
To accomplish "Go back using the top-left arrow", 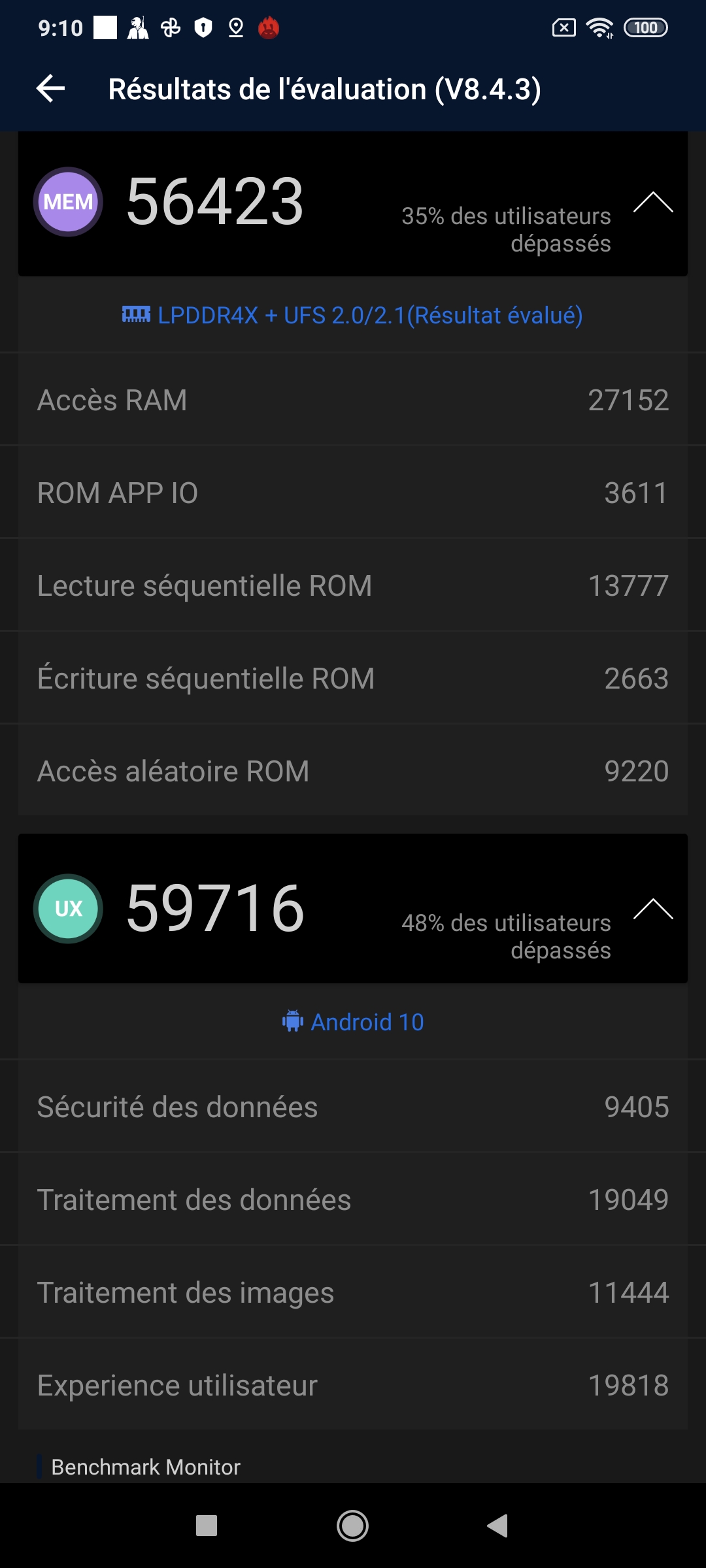I will pyautogui.click(x=51, y=89).
